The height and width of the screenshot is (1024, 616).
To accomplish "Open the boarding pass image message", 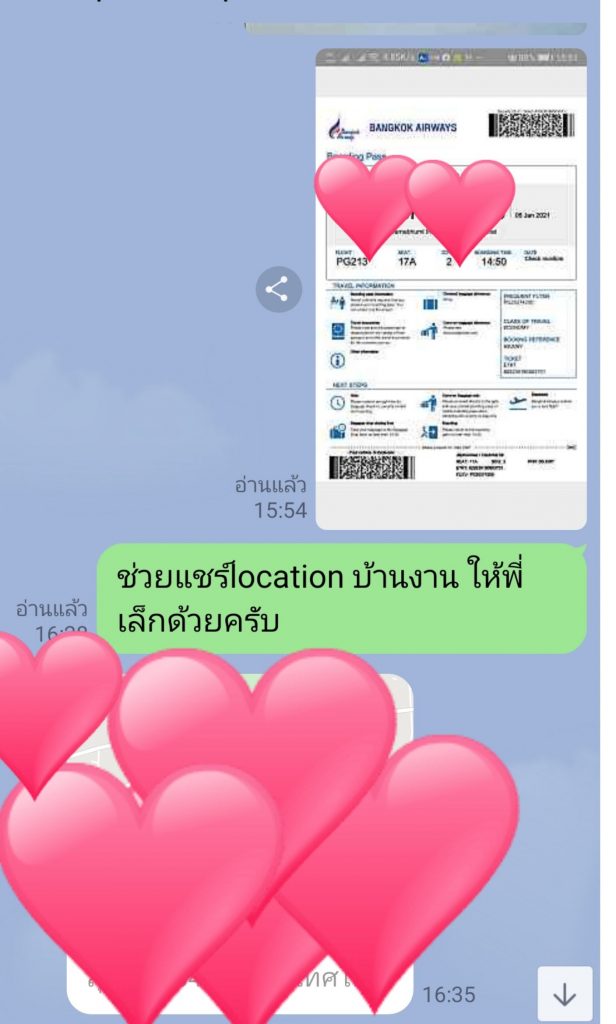I will click(450, 380).
